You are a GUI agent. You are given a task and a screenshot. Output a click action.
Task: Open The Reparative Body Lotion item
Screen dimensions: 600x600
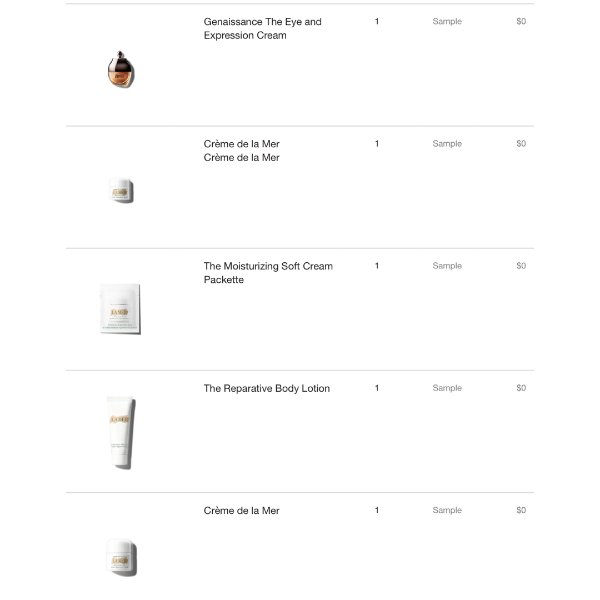click(266, 388)
